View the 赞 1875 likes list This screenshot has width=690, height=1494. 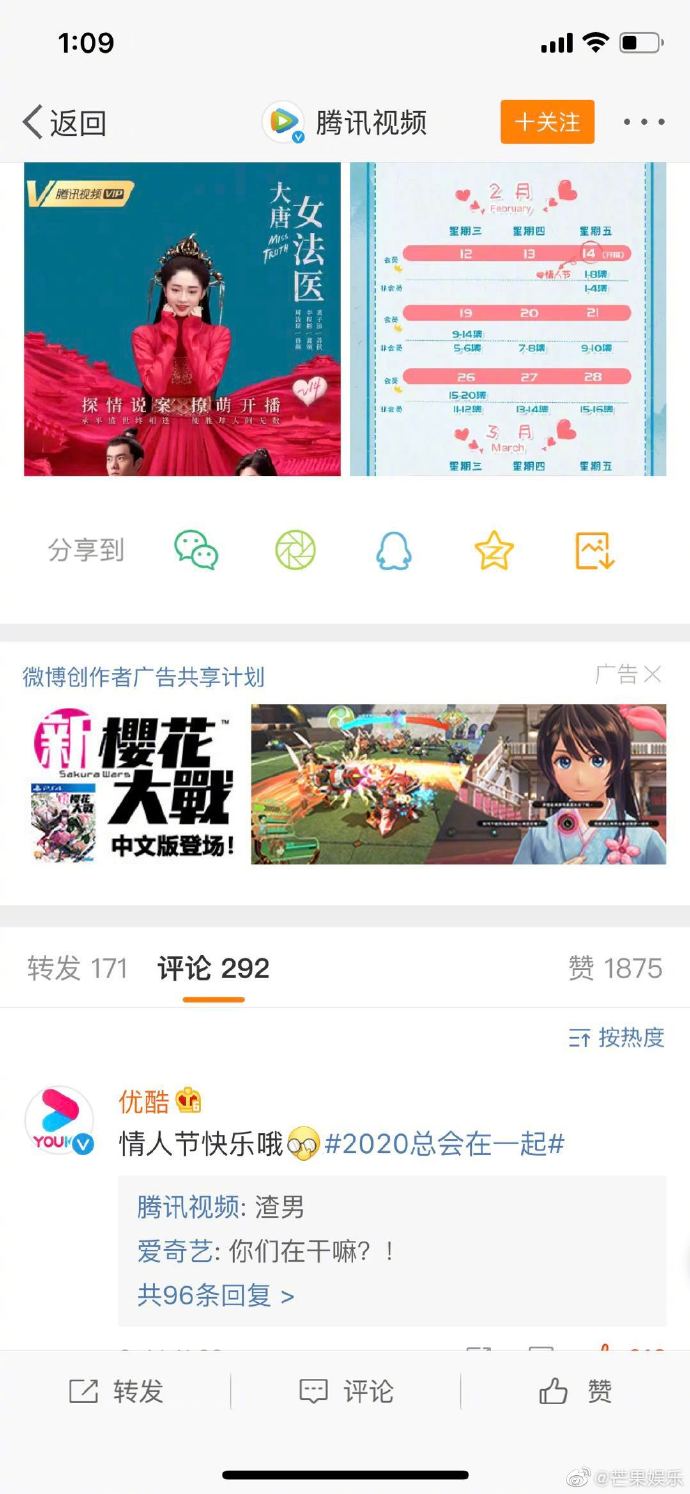tap(615, 968)
